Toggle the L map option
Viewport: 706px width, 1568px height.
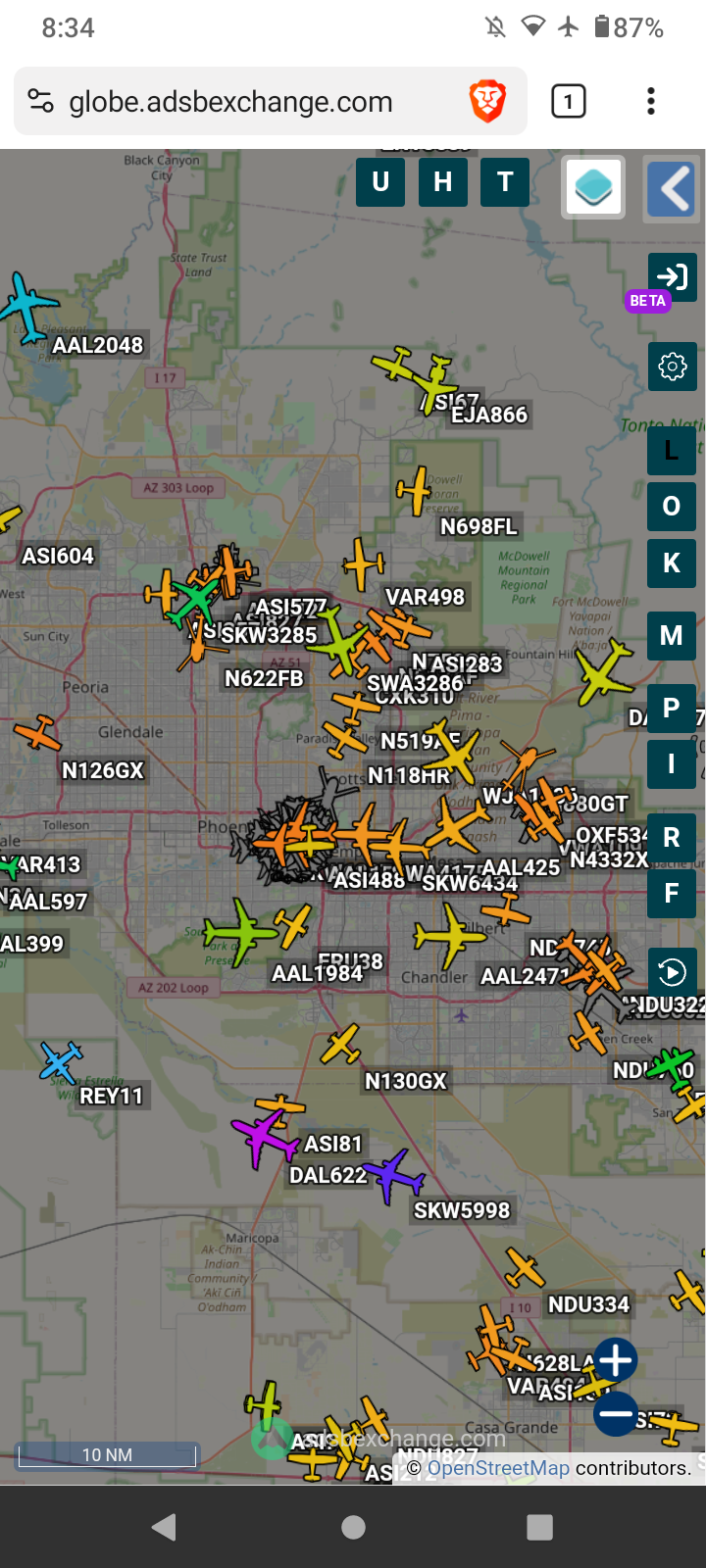pyautogui.click(x=672, y=451)
